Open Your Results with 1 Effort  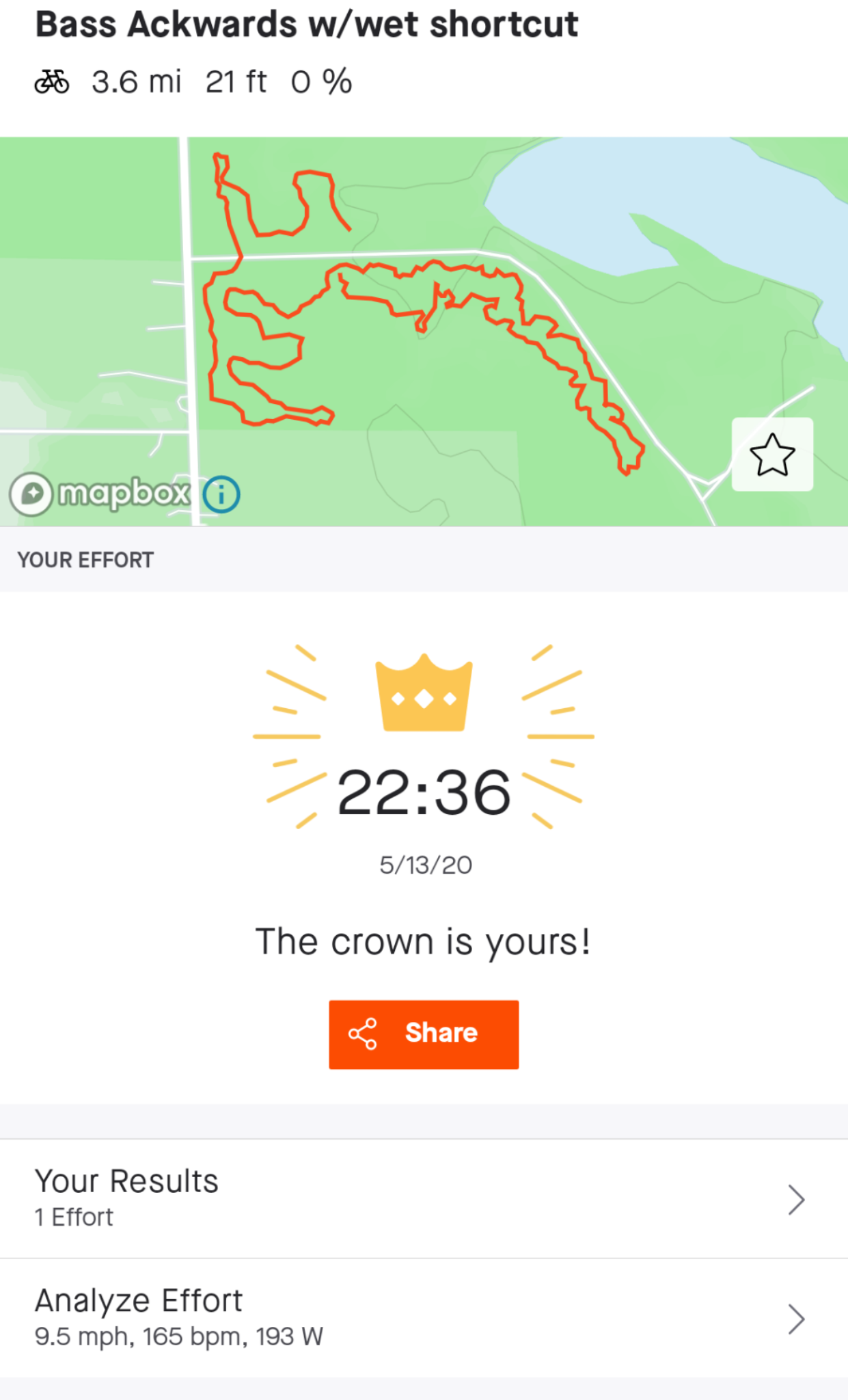tap(424, 1198)
